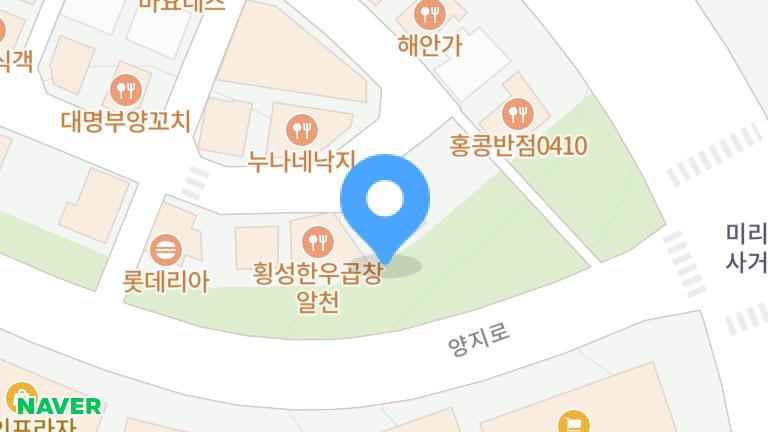Select the 해안가 restaurant marker
The height and width of the screenshot is (432, 768).
click(429, 14)
